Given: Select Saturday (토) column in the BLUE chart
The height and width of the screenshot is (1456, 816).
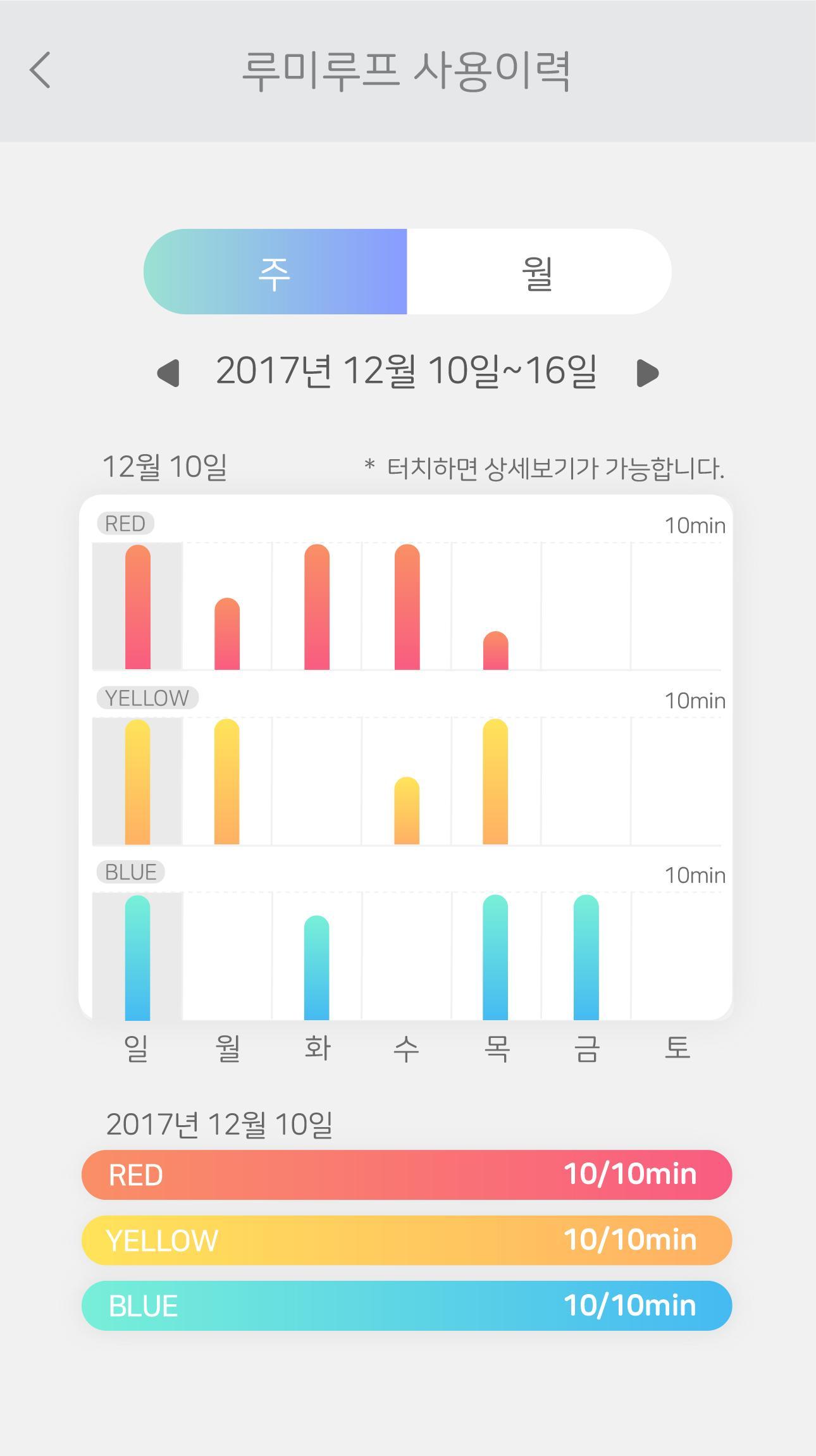Looking at the screenshot, I should [x=676, y=956].
